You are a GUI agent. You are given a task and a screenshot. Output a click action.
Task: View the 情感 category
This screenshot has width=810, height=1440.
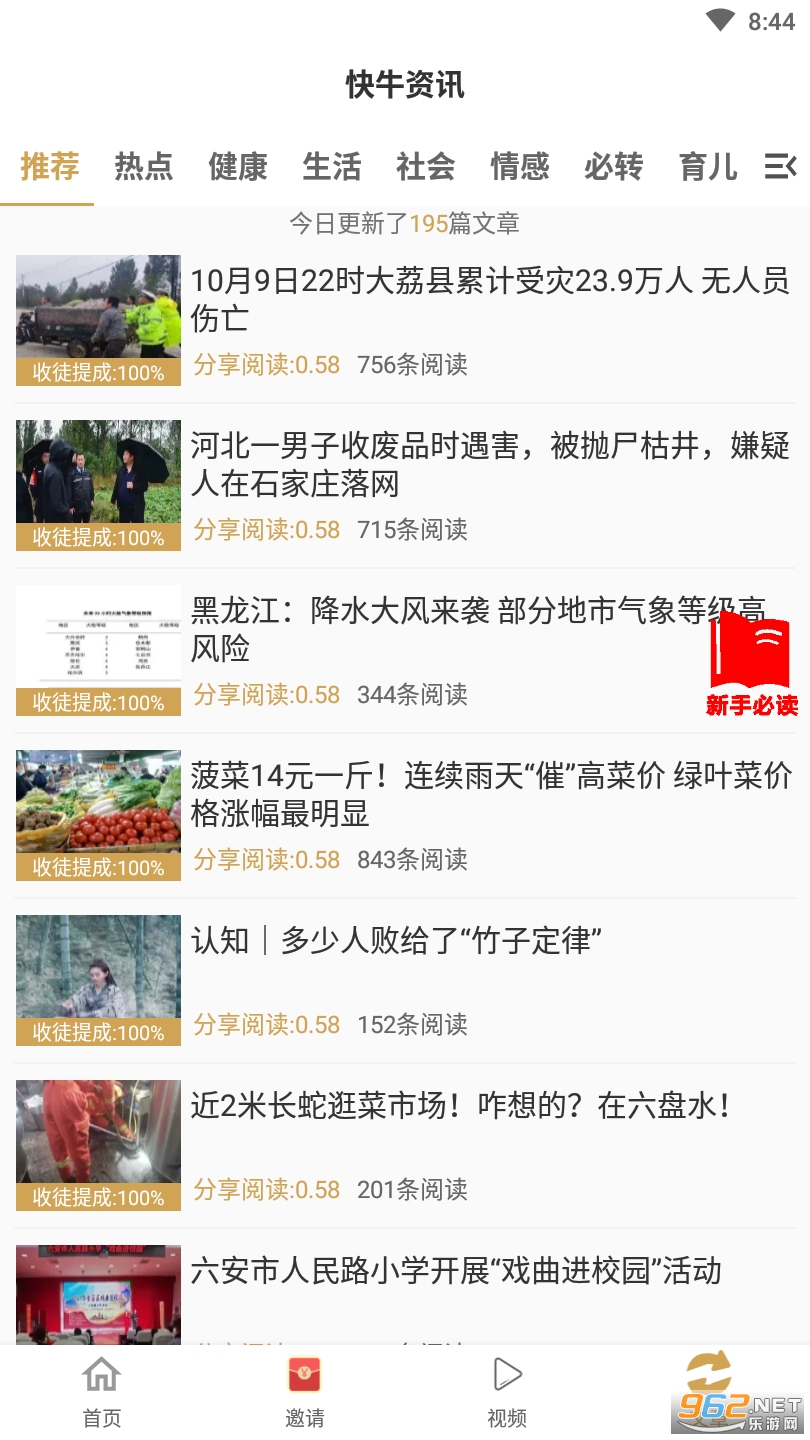point(520,166)
